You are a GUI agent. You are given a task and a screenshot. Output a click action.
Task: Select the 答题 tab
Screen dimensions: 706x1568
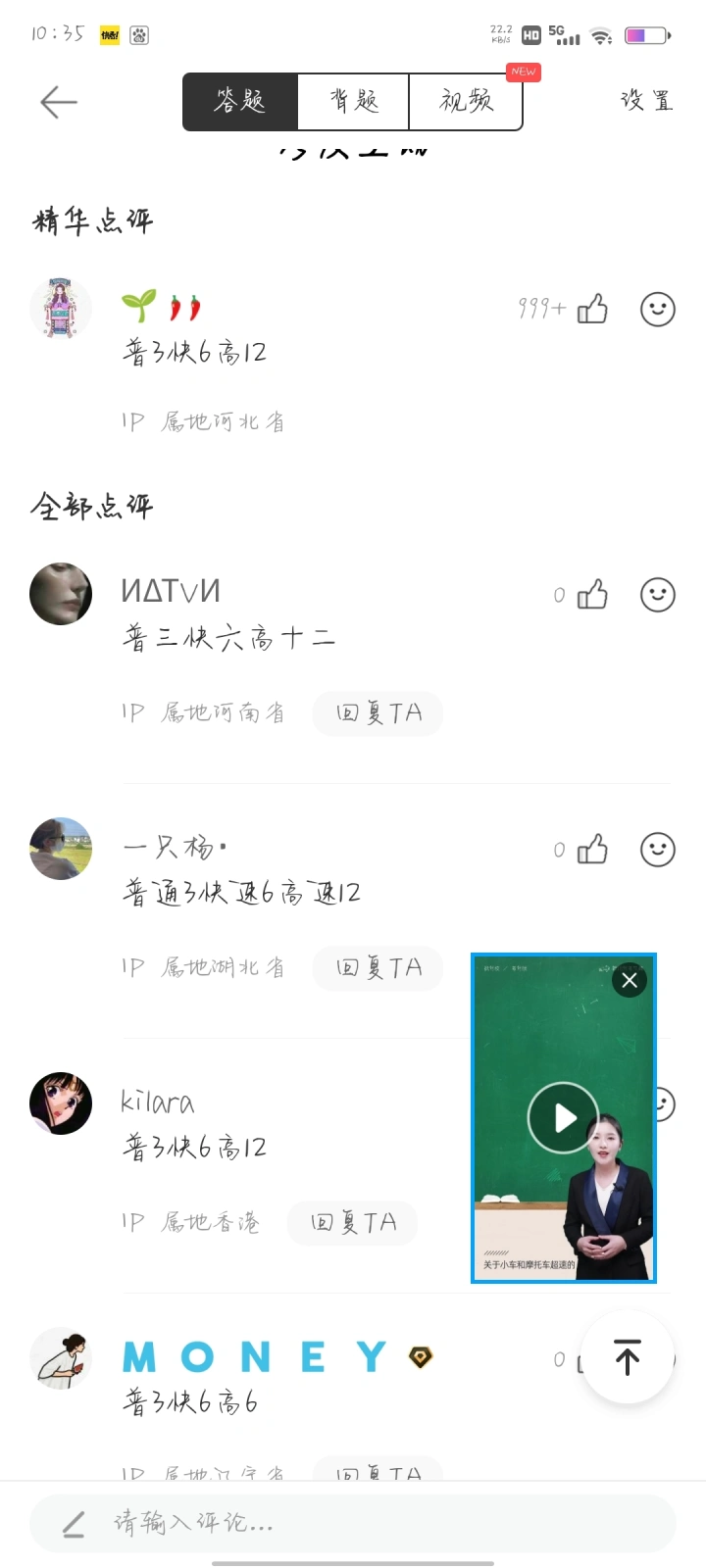tap(240, 101)
